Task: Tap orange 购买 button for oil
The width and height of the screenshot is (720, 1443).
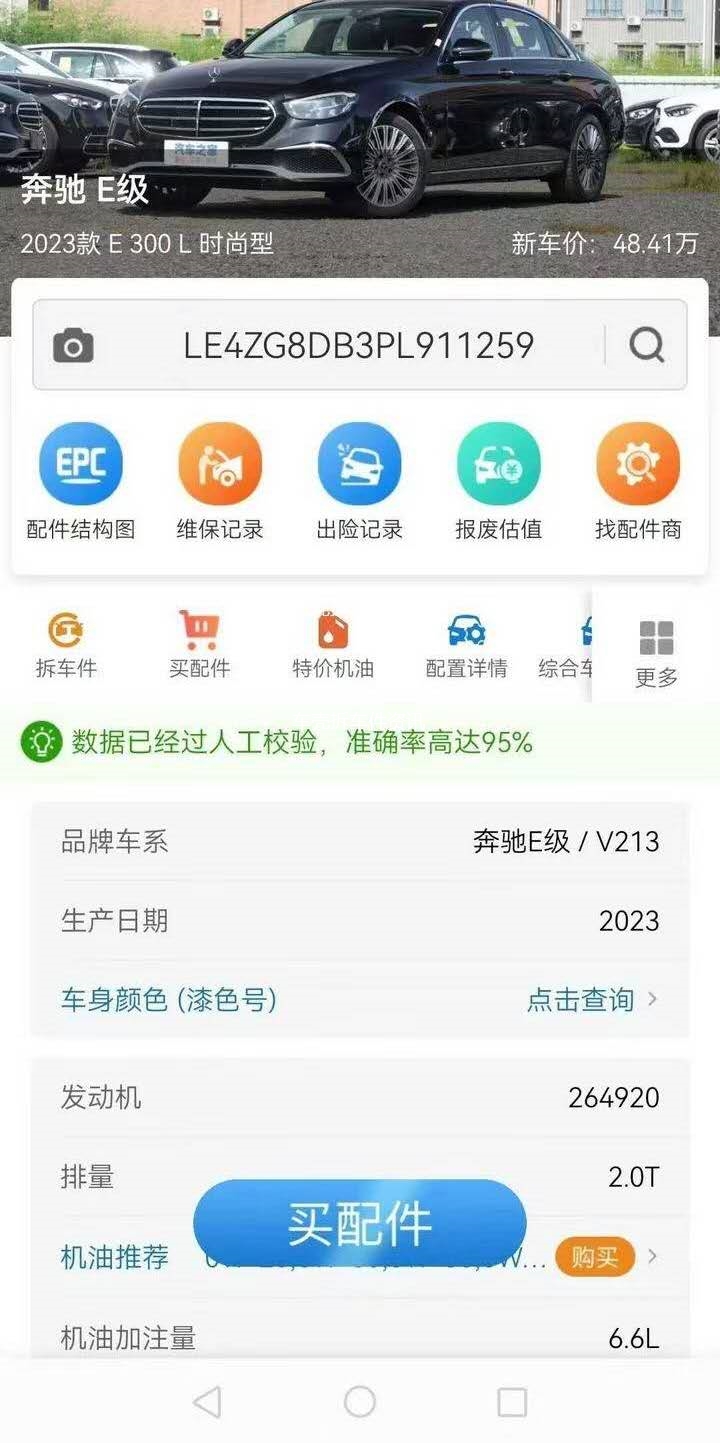Action: point(595,1257)
